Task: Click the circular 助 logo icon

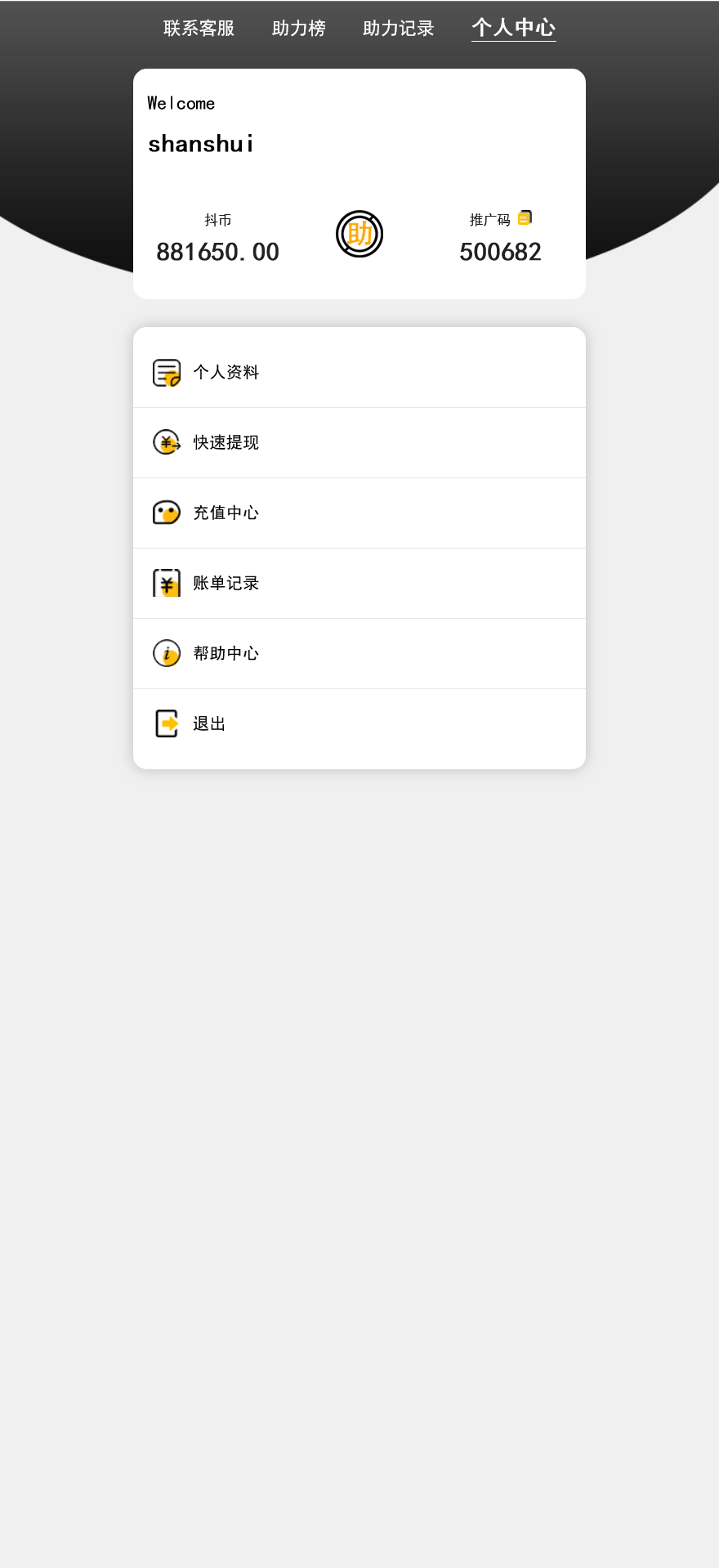Action: click(x=359, y=234)
